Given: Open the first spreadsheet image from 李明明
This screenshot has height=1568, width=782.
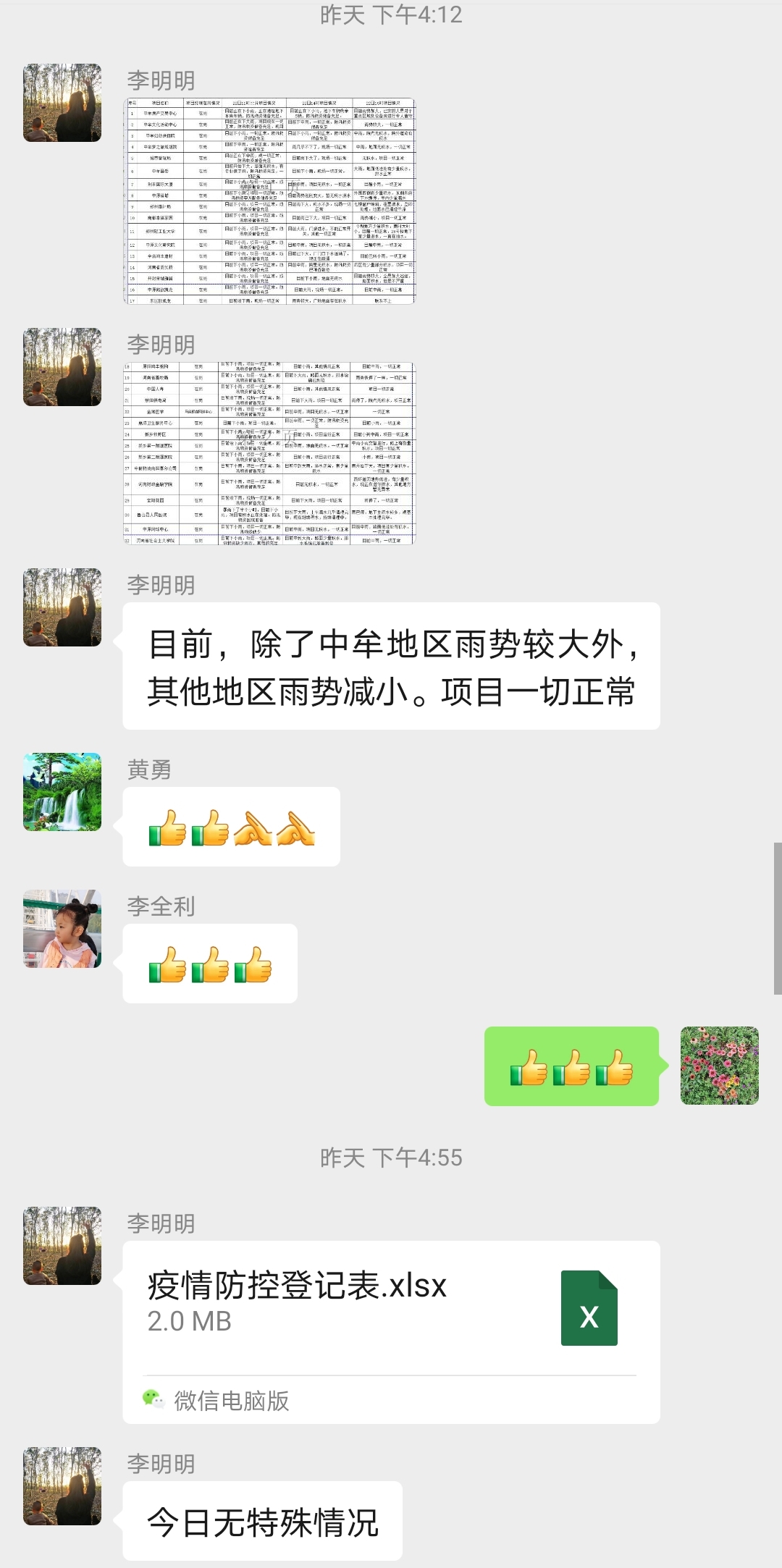Looking at the screenshot, I should 271,201.
